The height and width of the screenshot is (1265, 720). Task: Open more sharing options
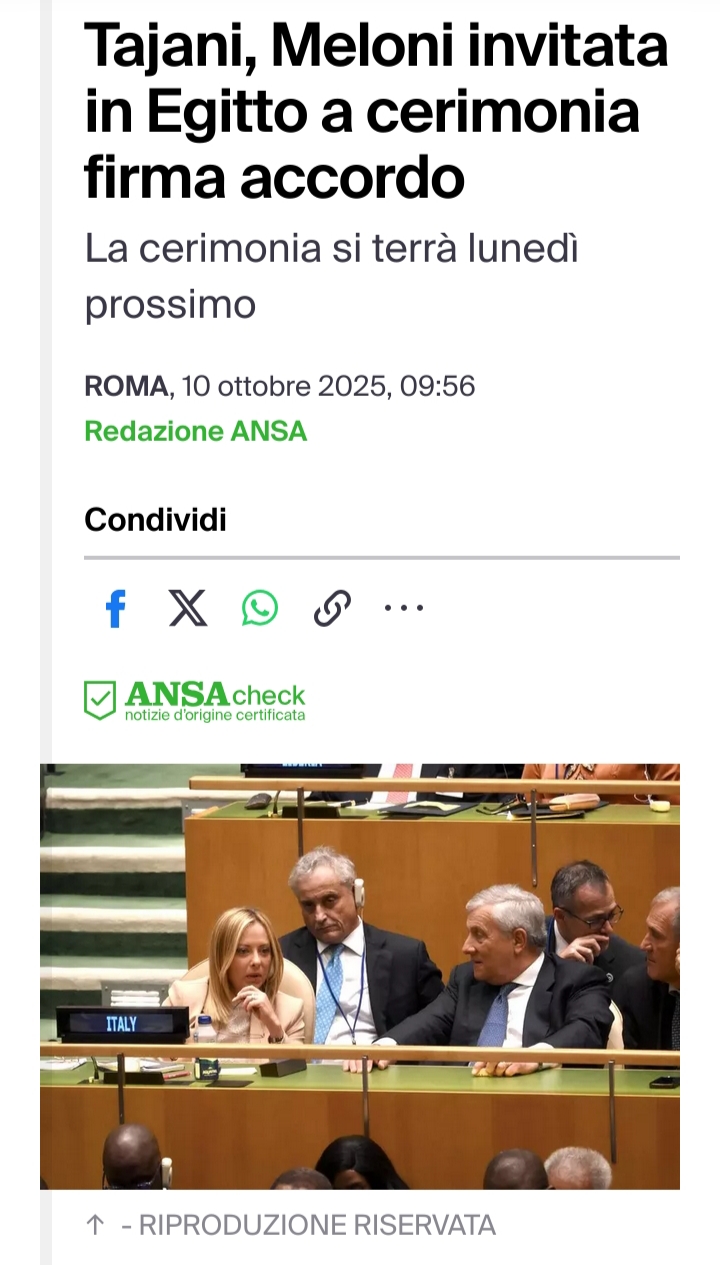pyautogui.click(x=404, y=608)
